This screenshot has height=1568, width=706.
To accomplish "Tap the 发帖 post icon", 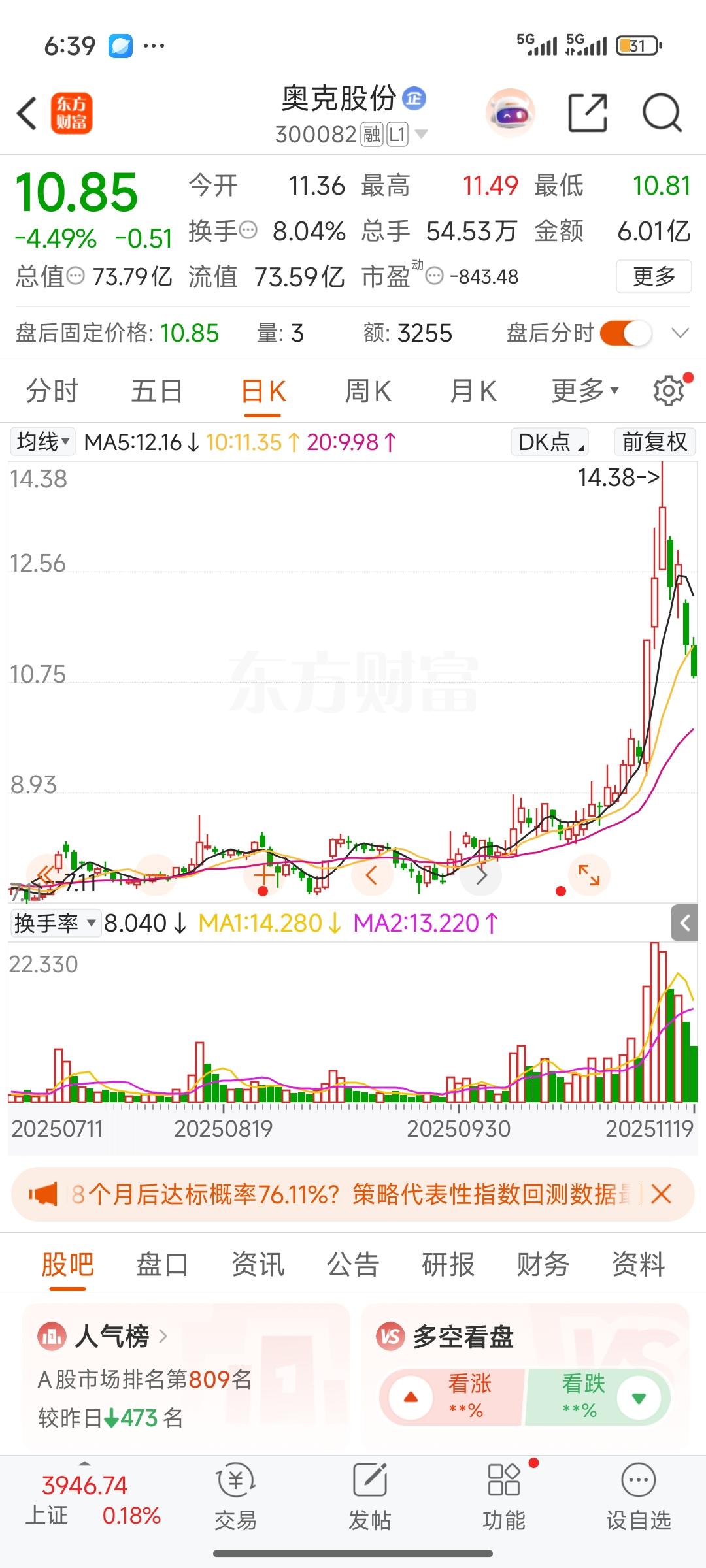I will pos(370,1503).
